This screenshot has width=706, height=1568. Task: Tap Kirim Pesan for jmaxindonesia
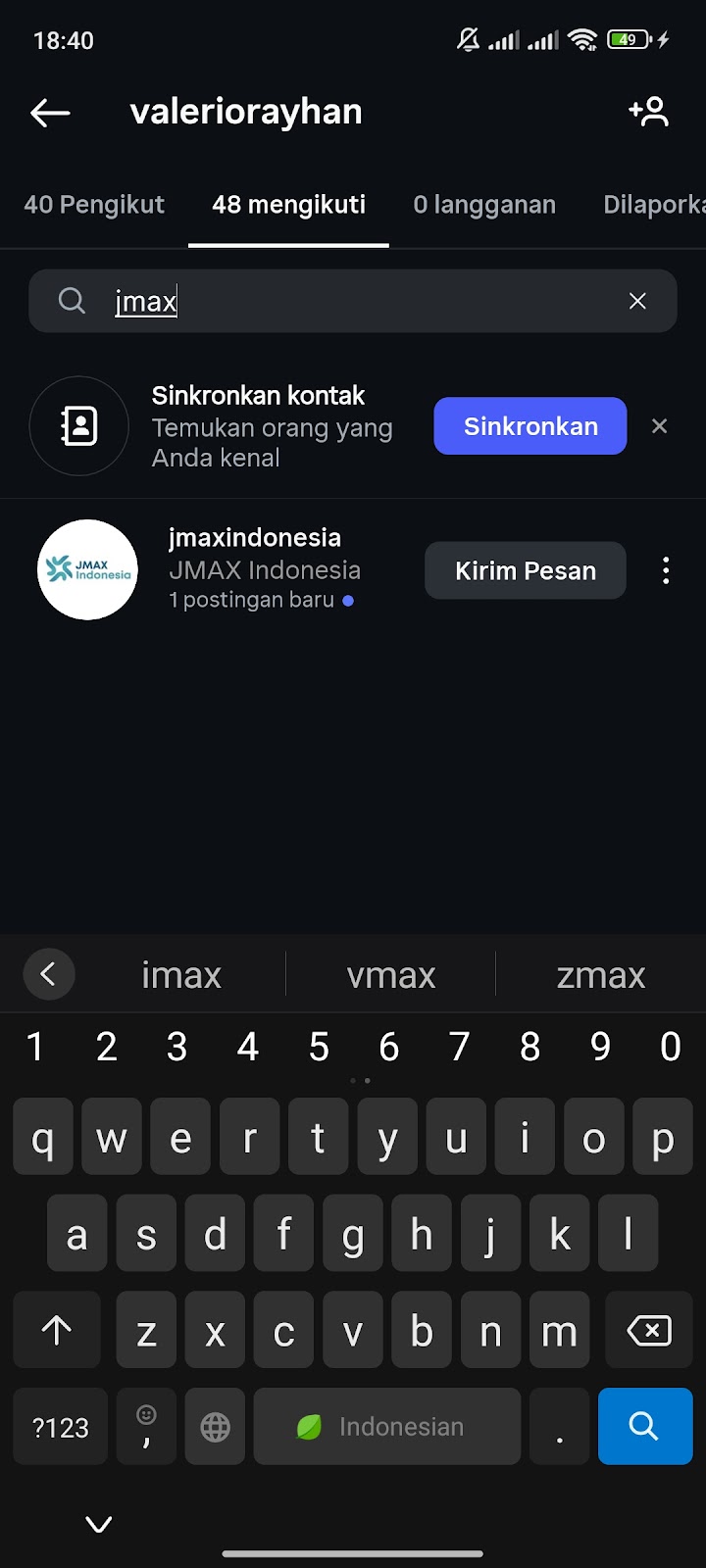click(x=525, y=570)
